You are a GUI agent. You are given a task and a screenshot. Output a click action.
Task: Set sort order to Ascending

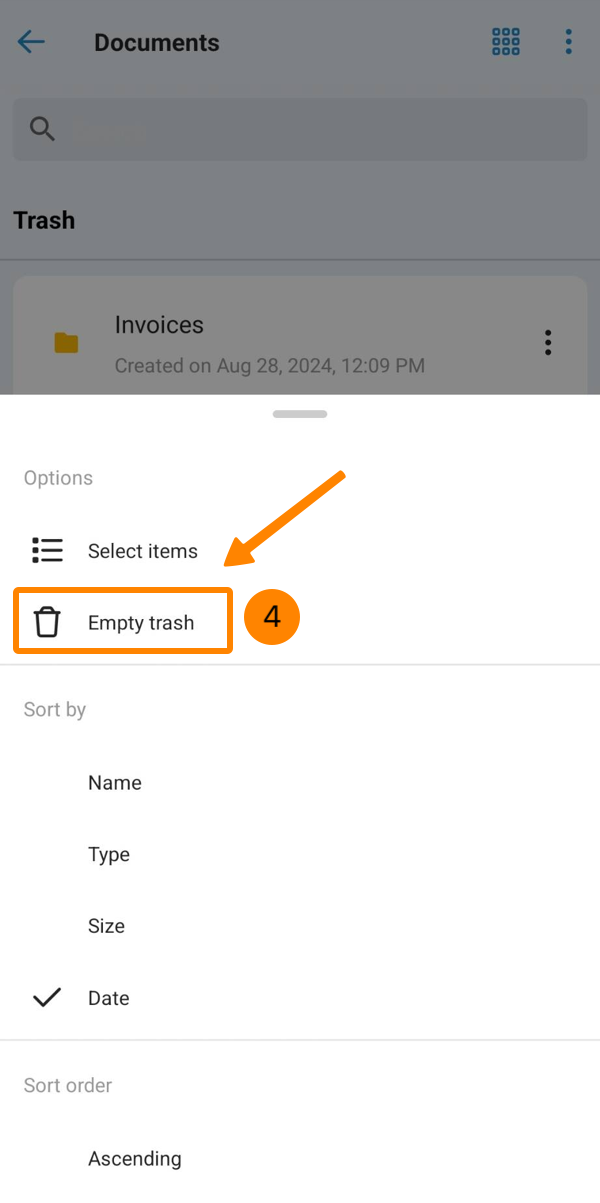(x=134, y=1159)
